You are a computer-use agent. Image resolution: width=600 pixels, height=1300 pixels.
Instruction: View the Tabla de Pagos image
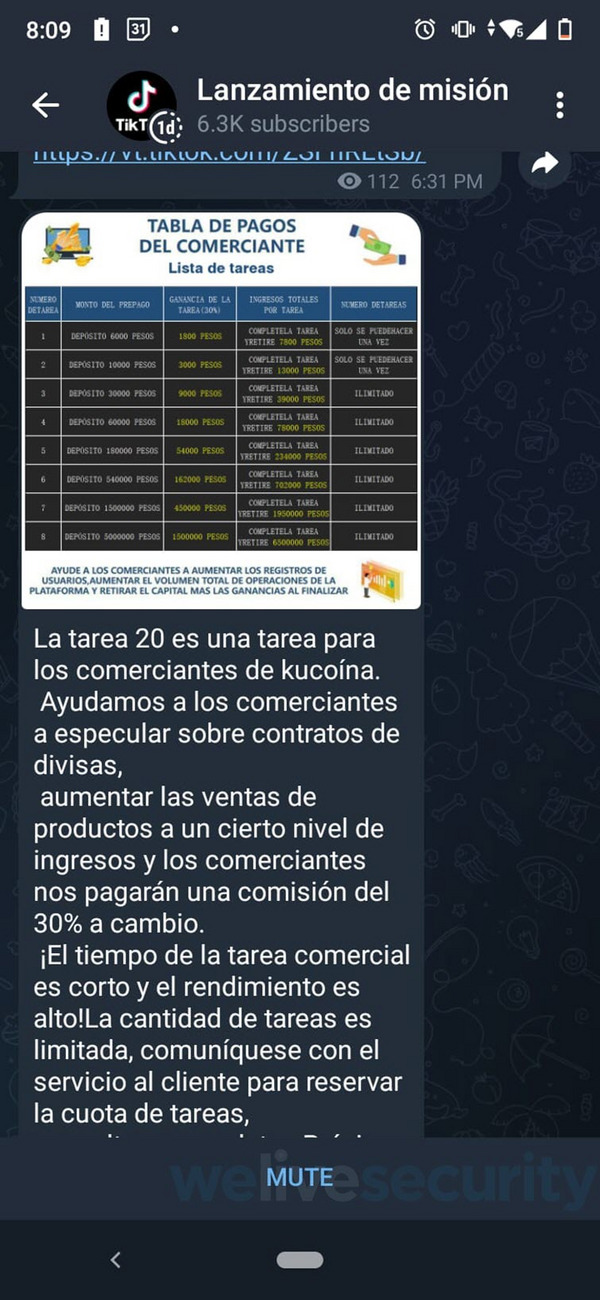(x=221, y=410)
